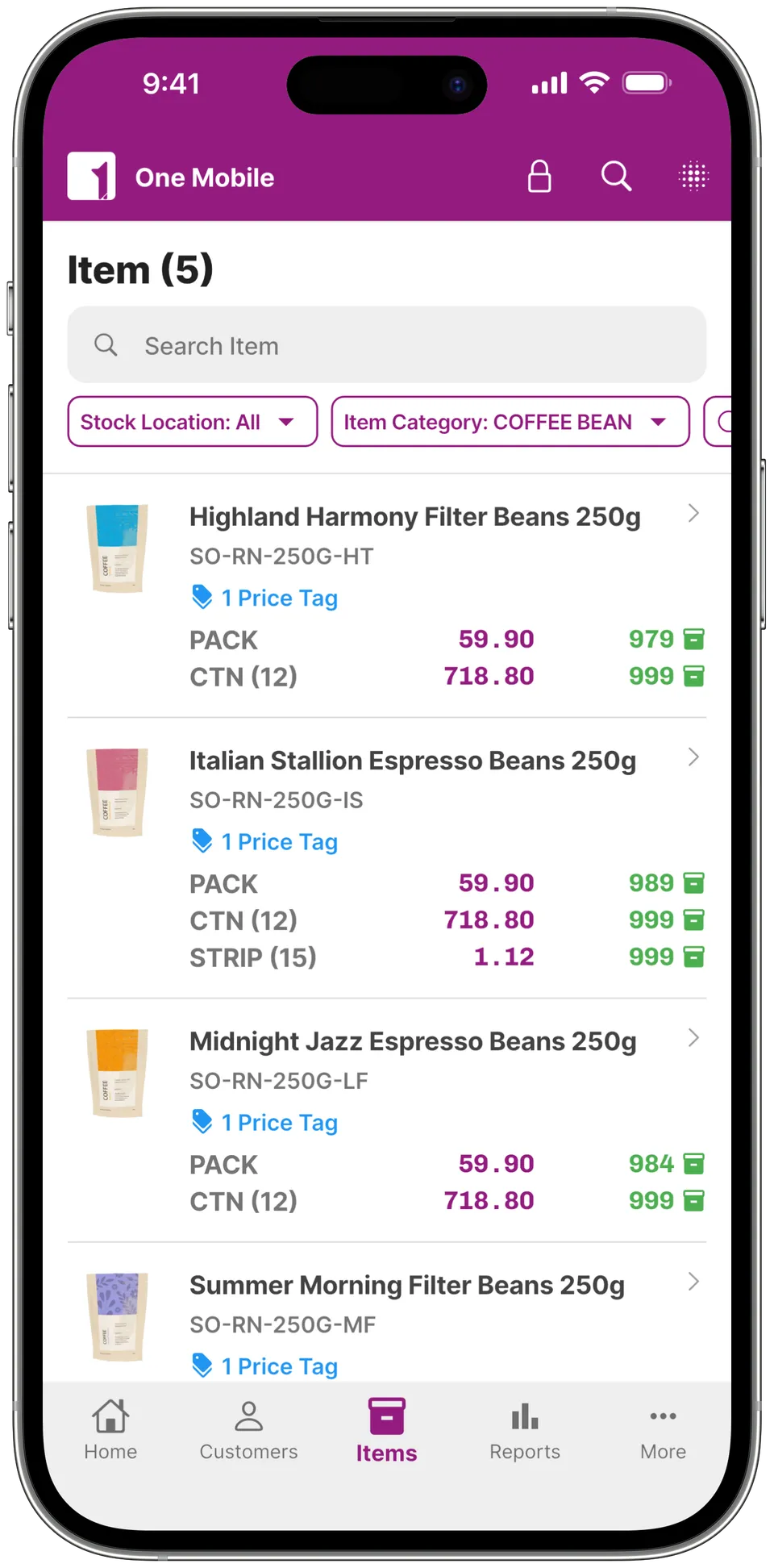Viewport: 774px width, 1568px height.
Task: Expand the Item Category filter
Action: point(510,422)
